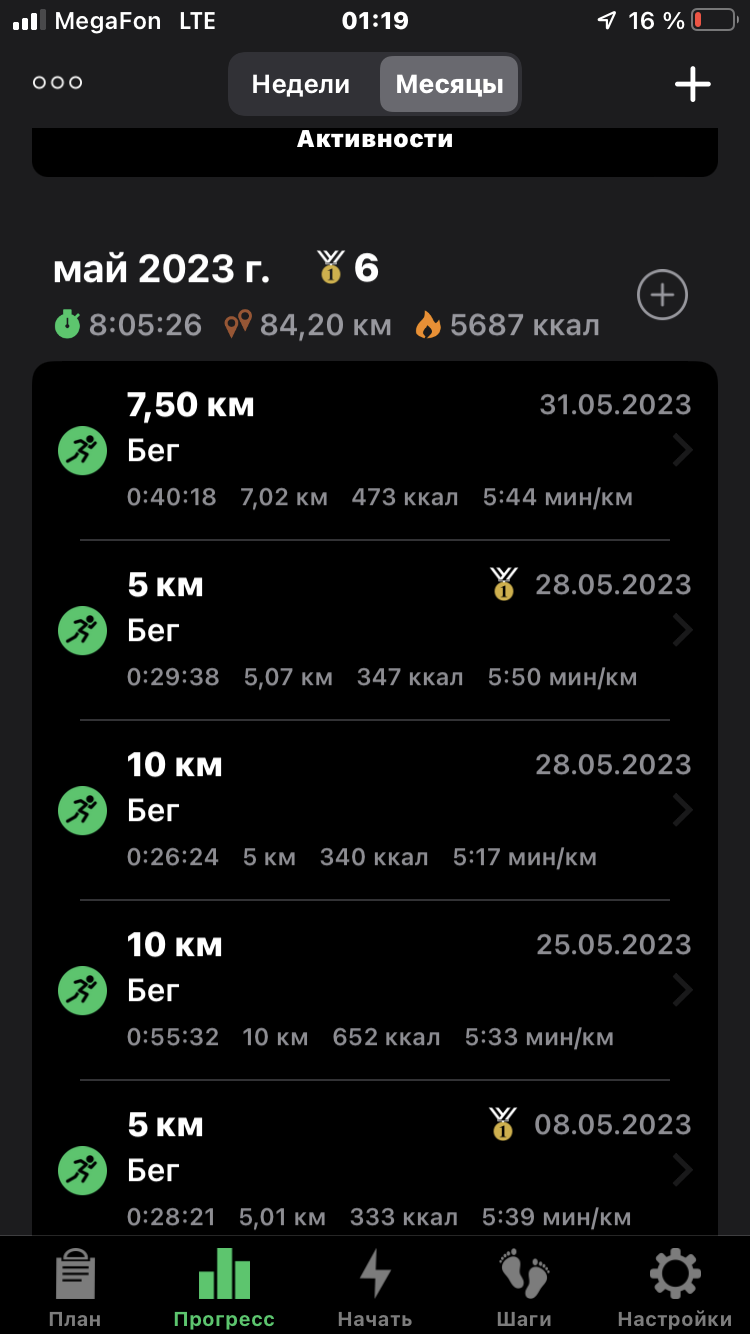Switch to the Начать tab
Viewport: 750px width, 1334px height.
[x=375, y=1288]
